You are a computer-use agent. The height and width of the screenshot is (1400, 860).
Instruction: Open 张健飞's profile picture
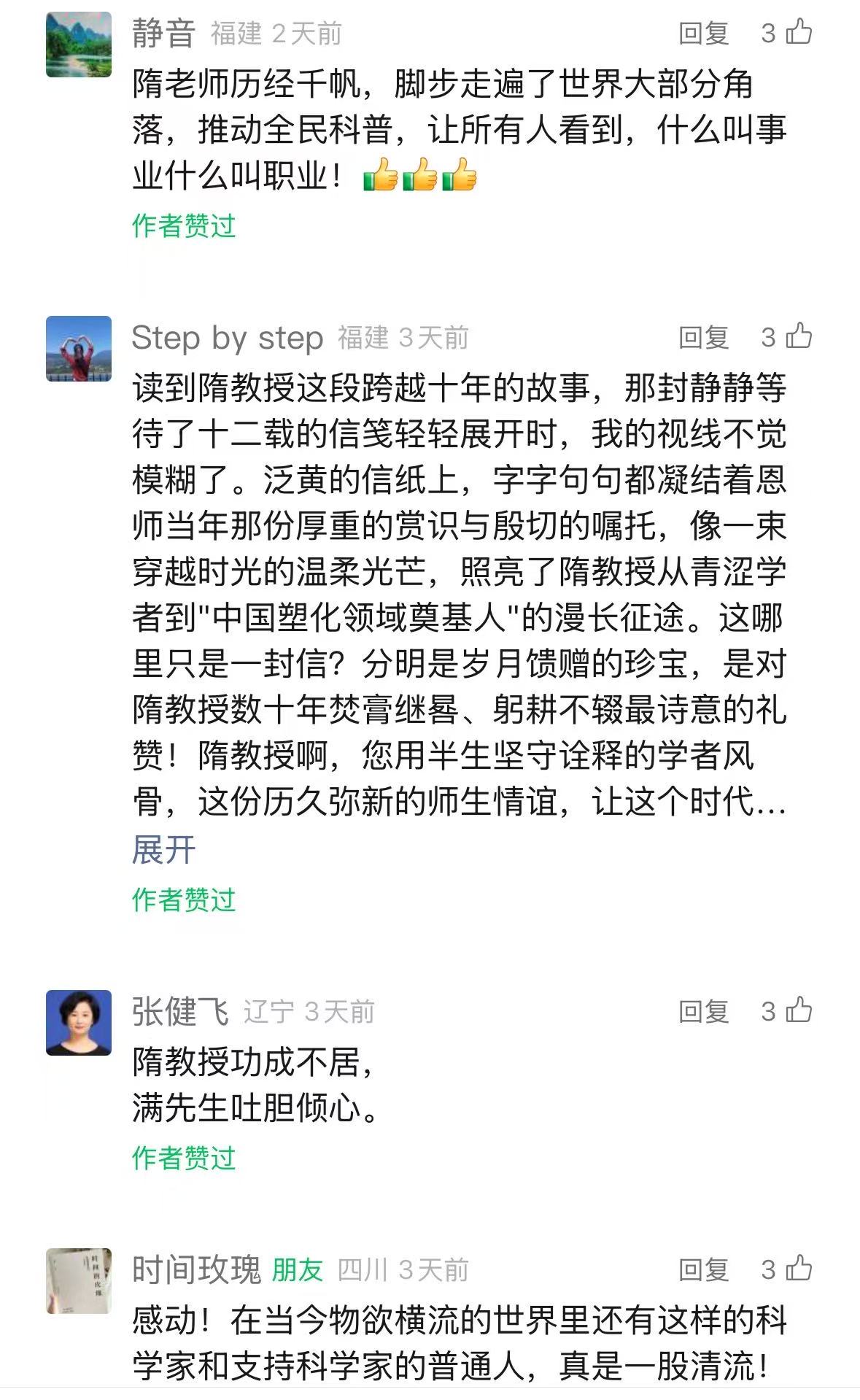pos(79,1022)
